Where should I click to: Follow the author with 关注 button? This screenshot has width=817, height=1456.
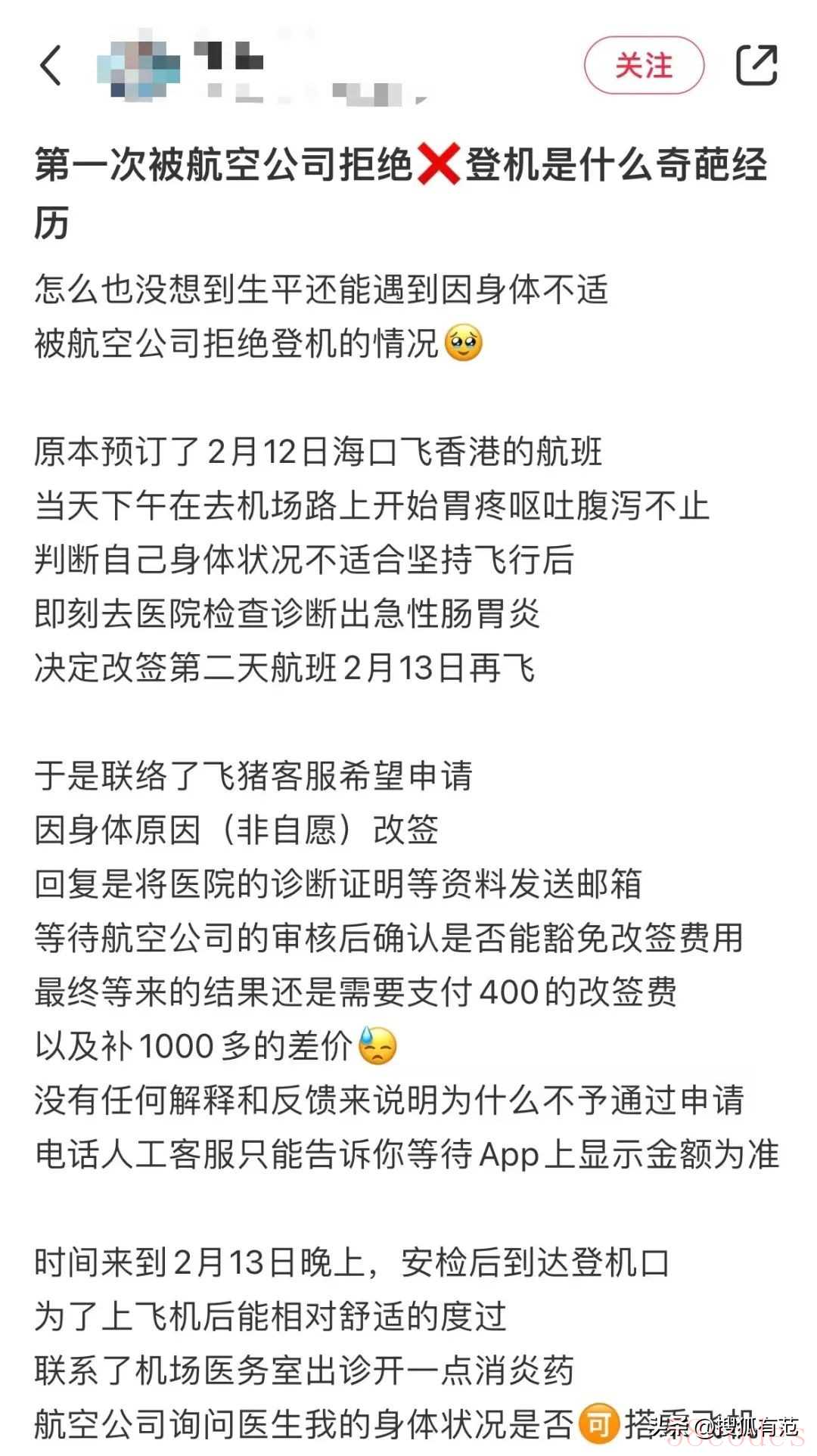[644, 66]
